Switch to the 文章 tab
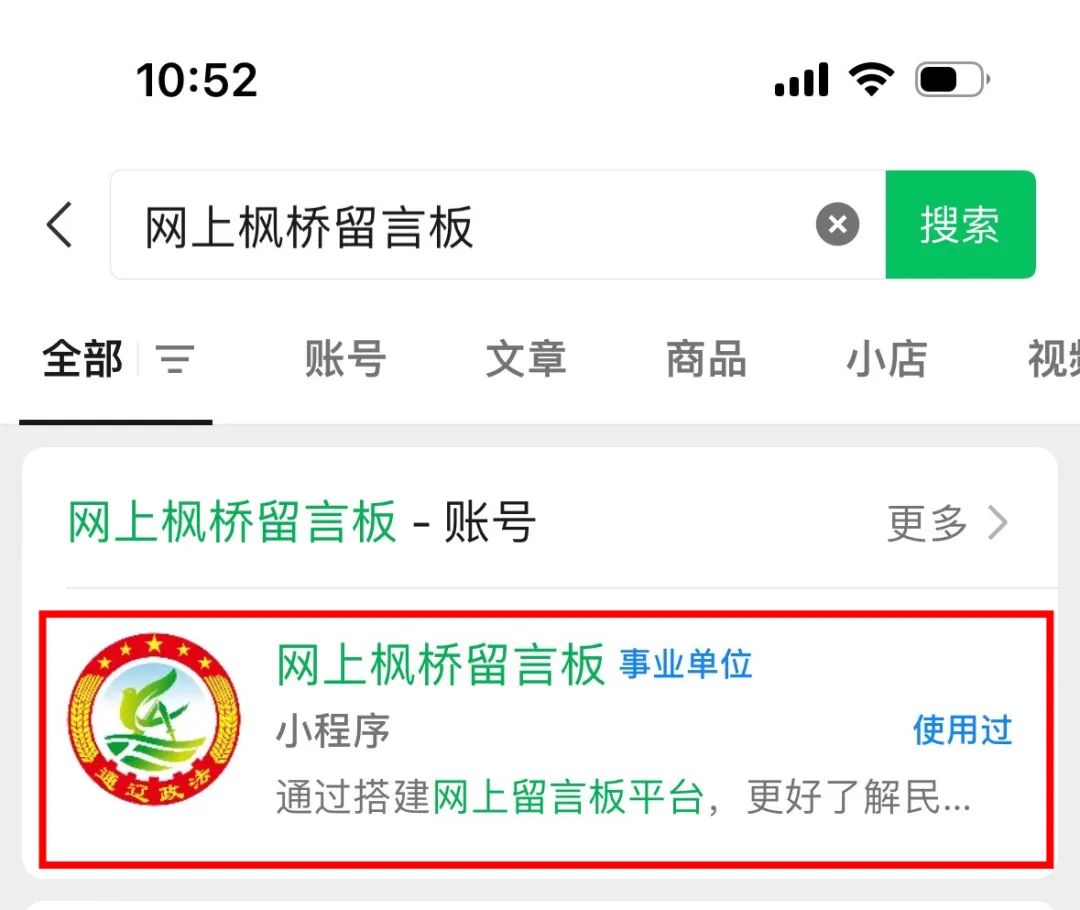 pos(526,360)
